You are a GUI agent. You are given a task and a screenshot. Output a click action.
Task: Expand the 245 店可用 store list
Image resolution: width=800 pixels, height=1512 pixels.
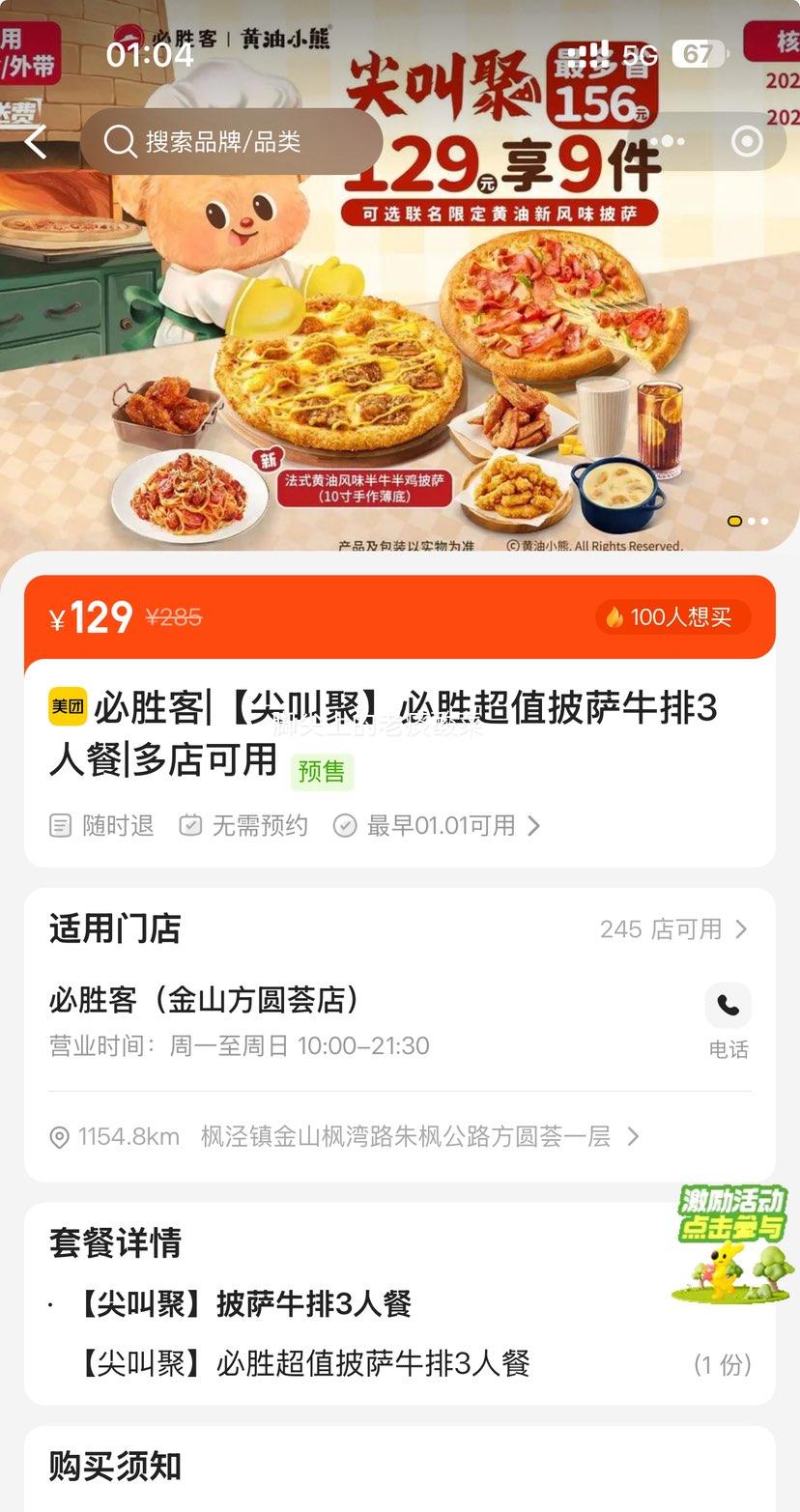pos(676,928)
